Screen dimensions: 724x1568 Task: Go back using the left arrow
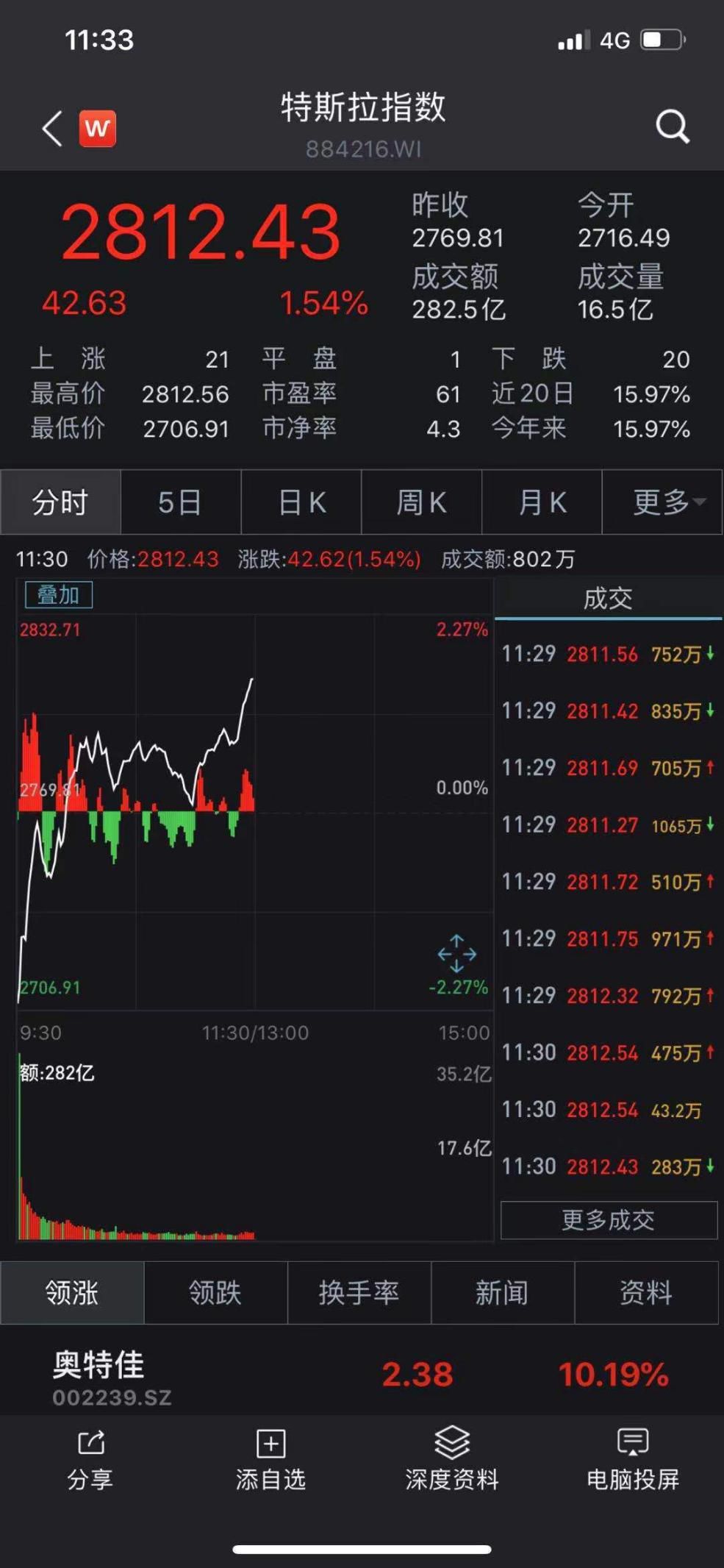[51, 129]
